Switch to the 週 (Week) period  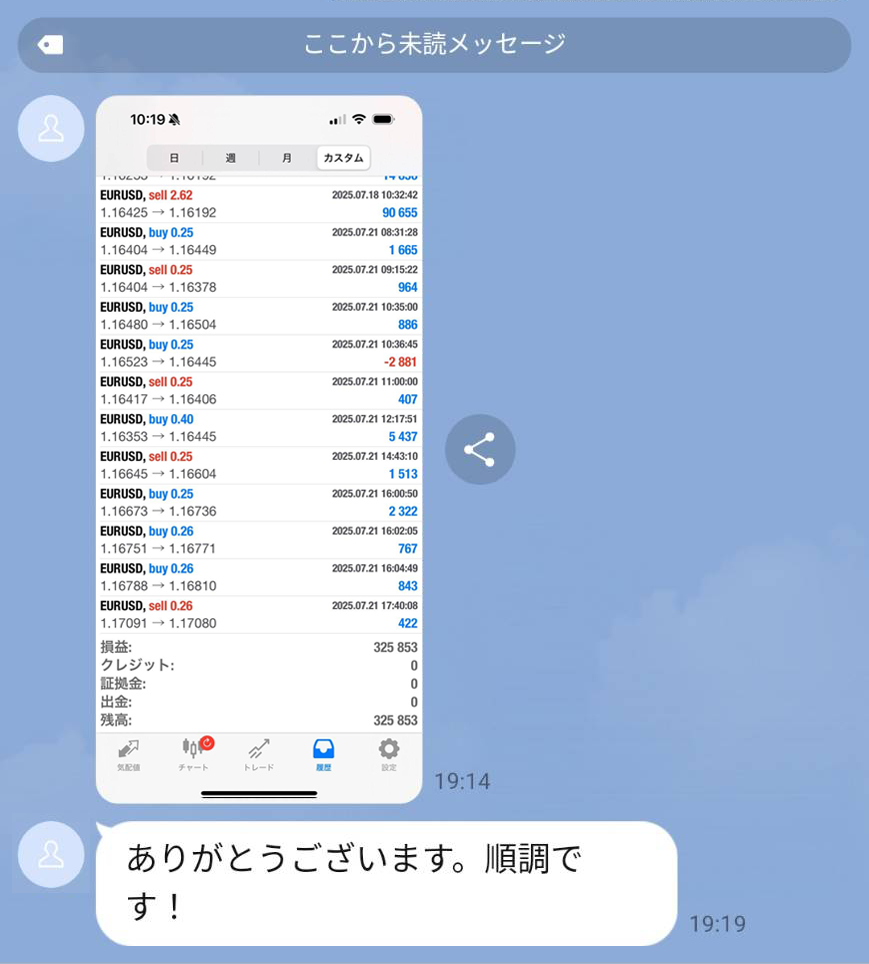point(230,157)
